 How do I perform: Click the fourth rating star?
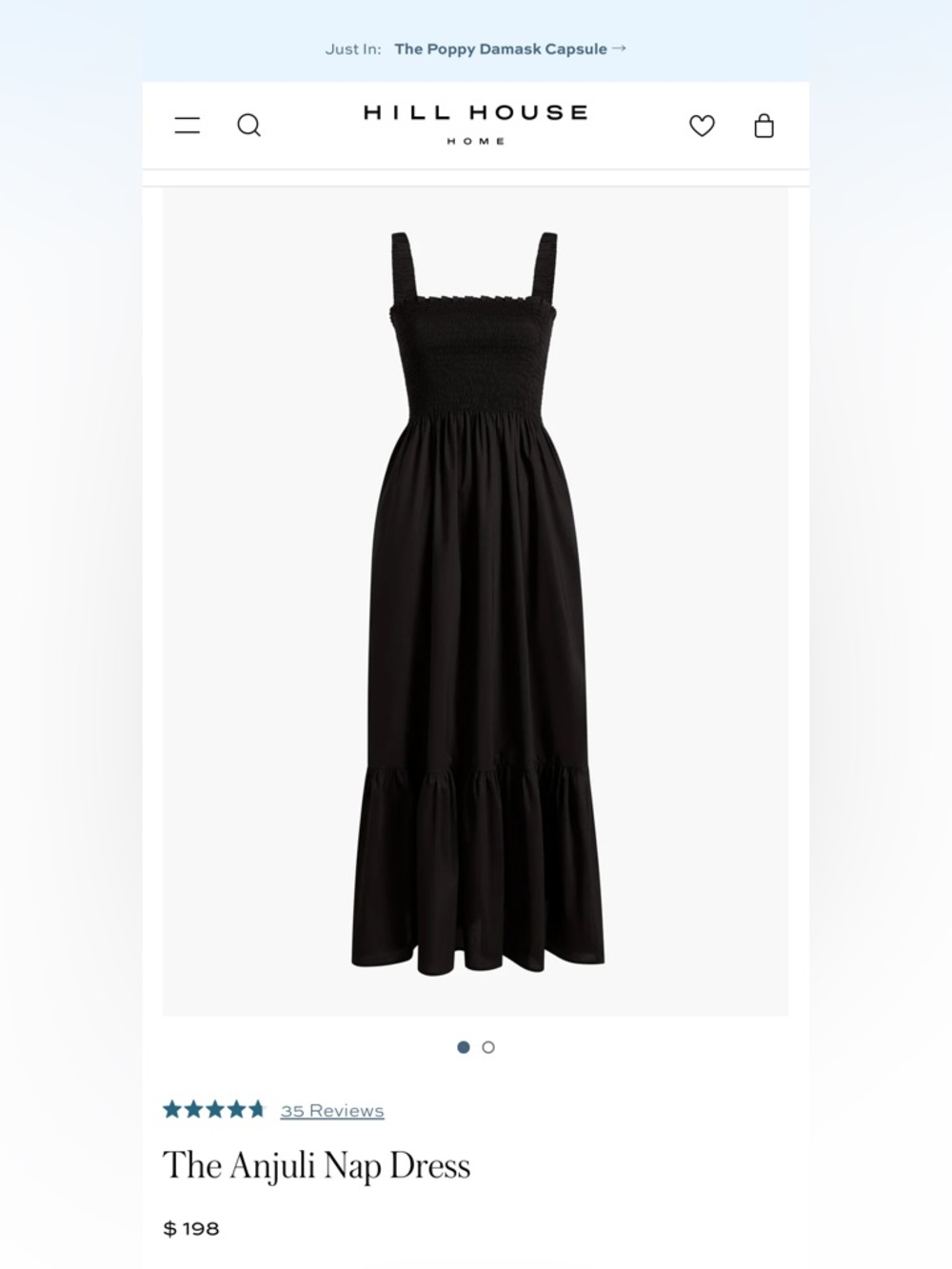(236, 1109)
